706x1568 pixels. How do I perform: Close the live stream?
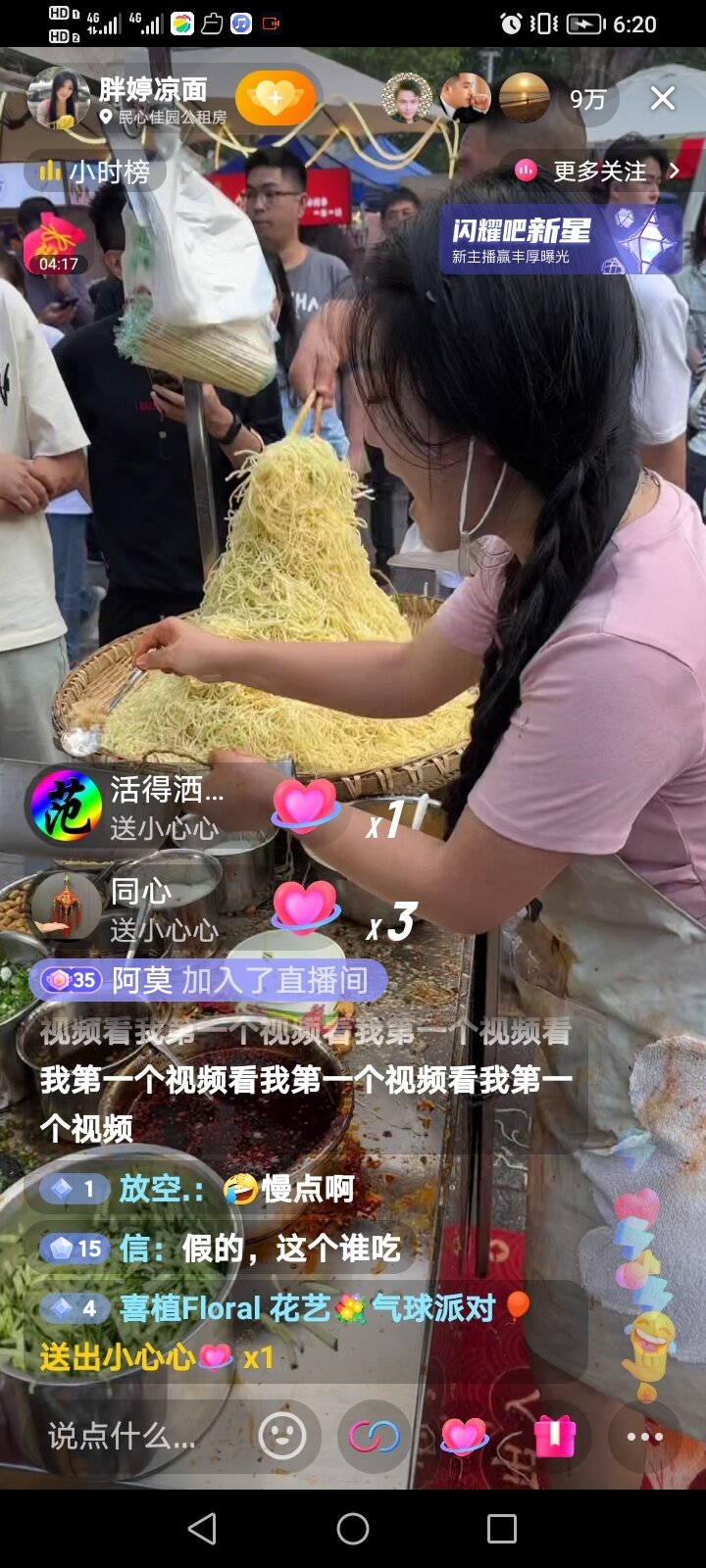(x=663, y=98)
